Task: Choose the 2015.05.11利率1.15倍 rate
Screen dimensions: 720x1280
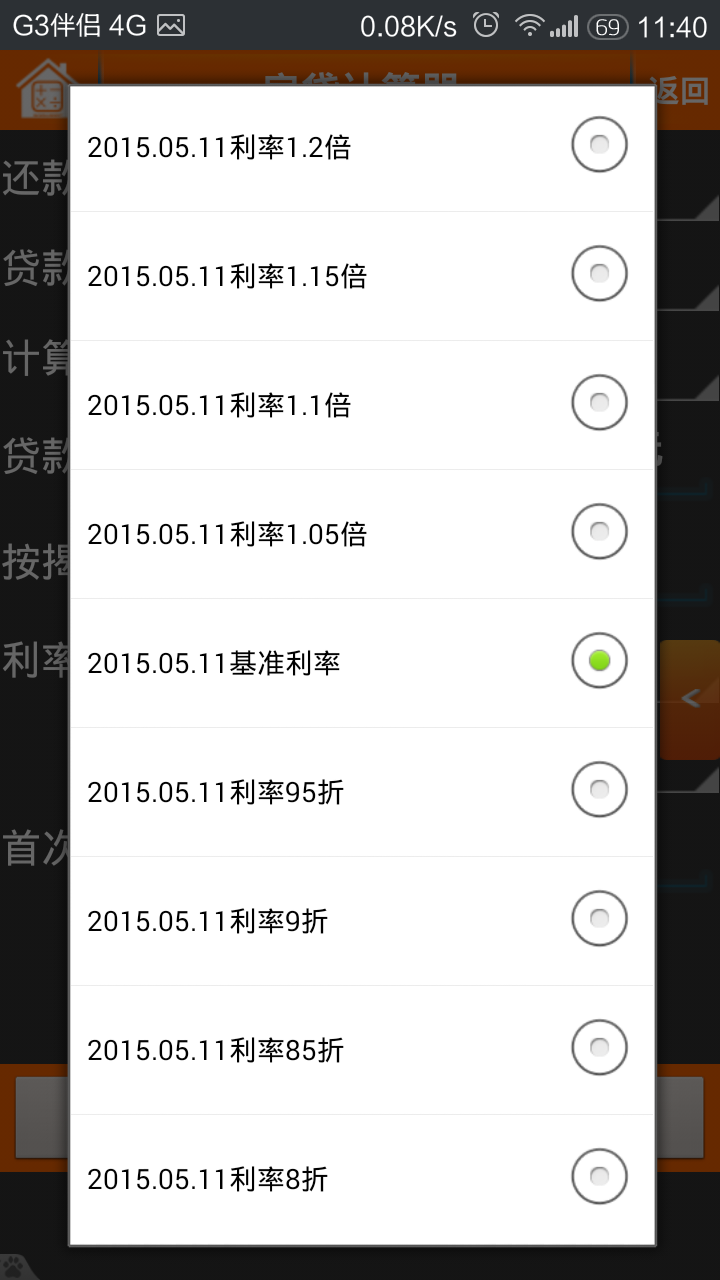Action: (360, 275)
